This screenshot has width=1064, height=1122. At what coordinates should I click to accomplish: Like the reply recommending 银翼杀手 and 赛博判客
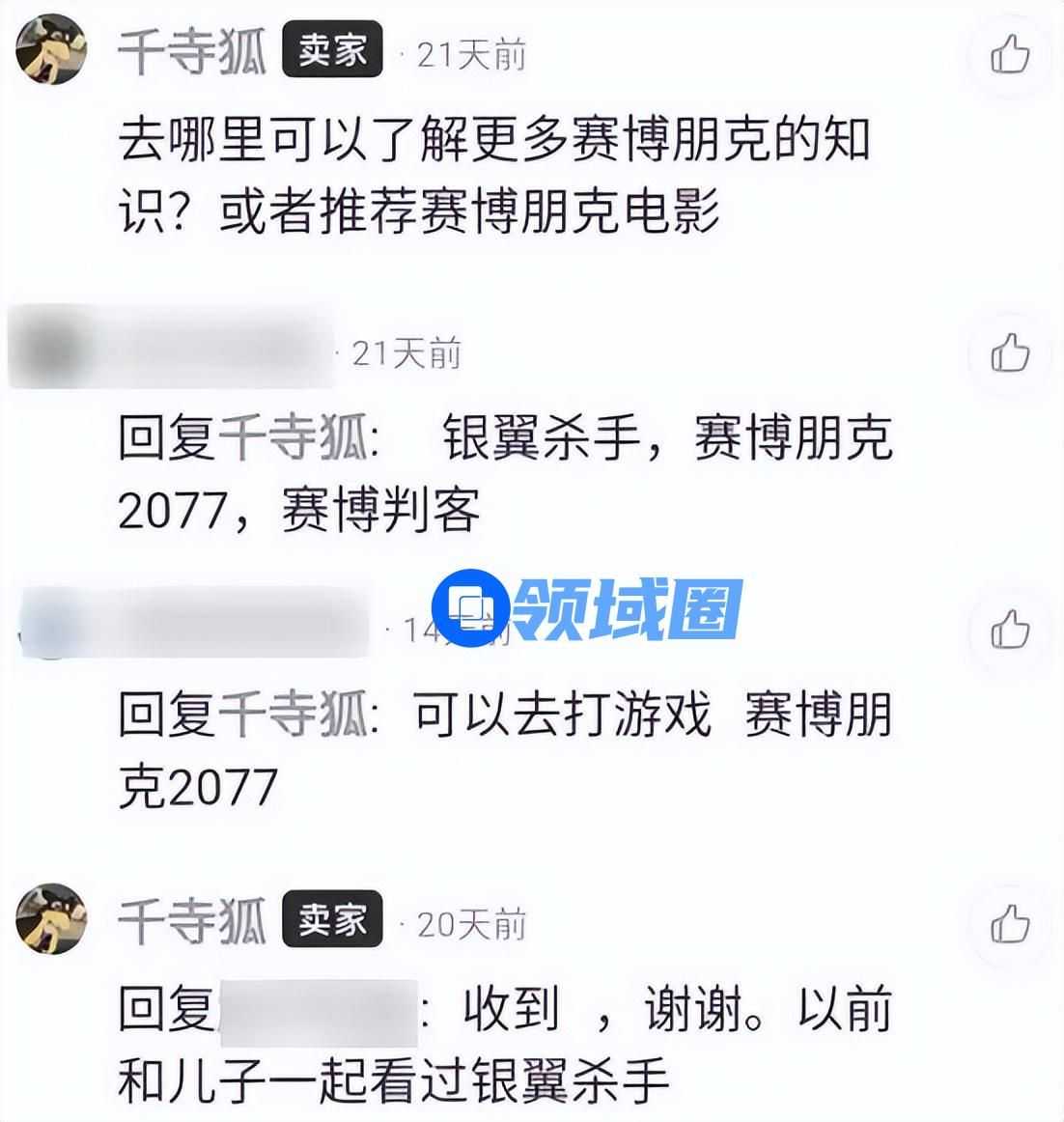(x=1009, y=353)
